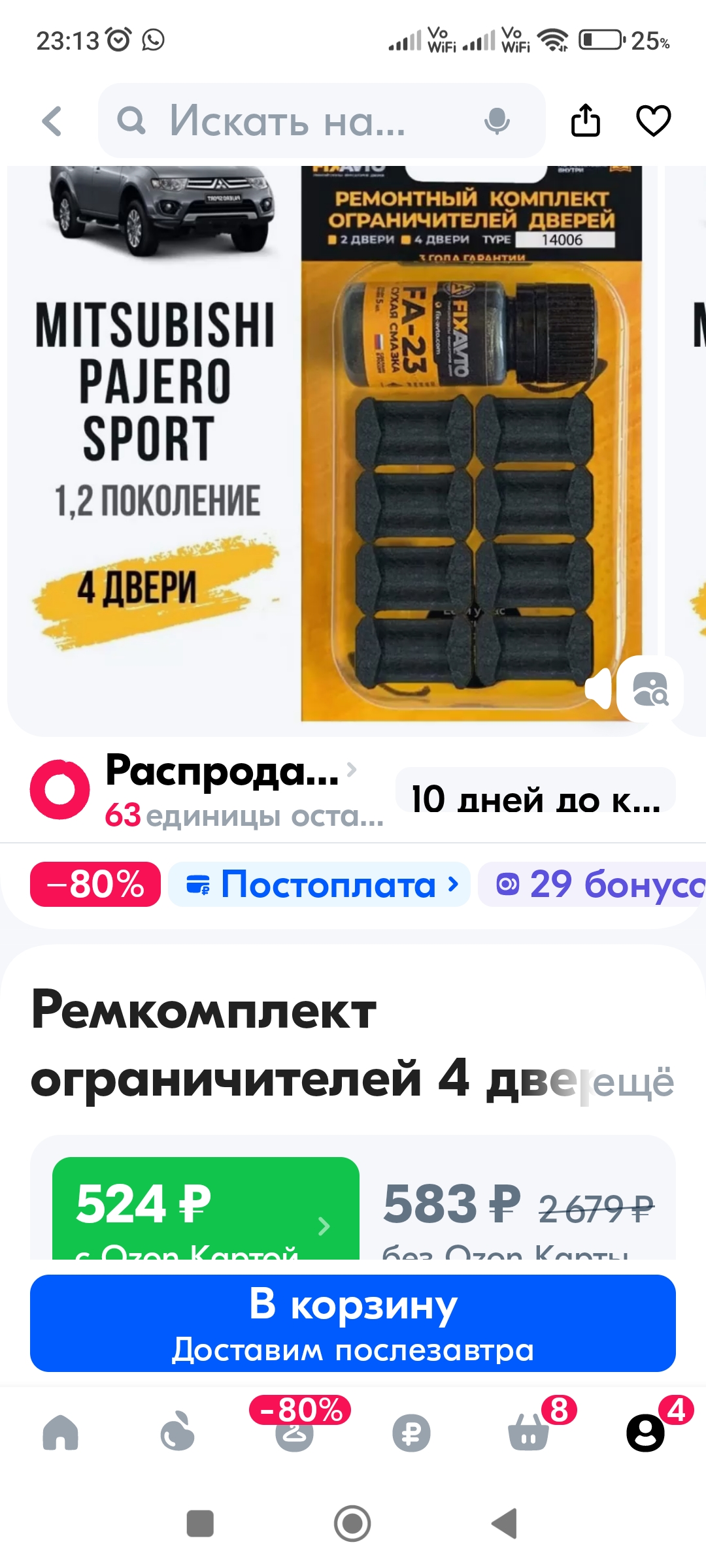Go back with the top arrow
The width and height of the screenshot is (706, 1568).
pyautogui.click(x=52, y=122)
